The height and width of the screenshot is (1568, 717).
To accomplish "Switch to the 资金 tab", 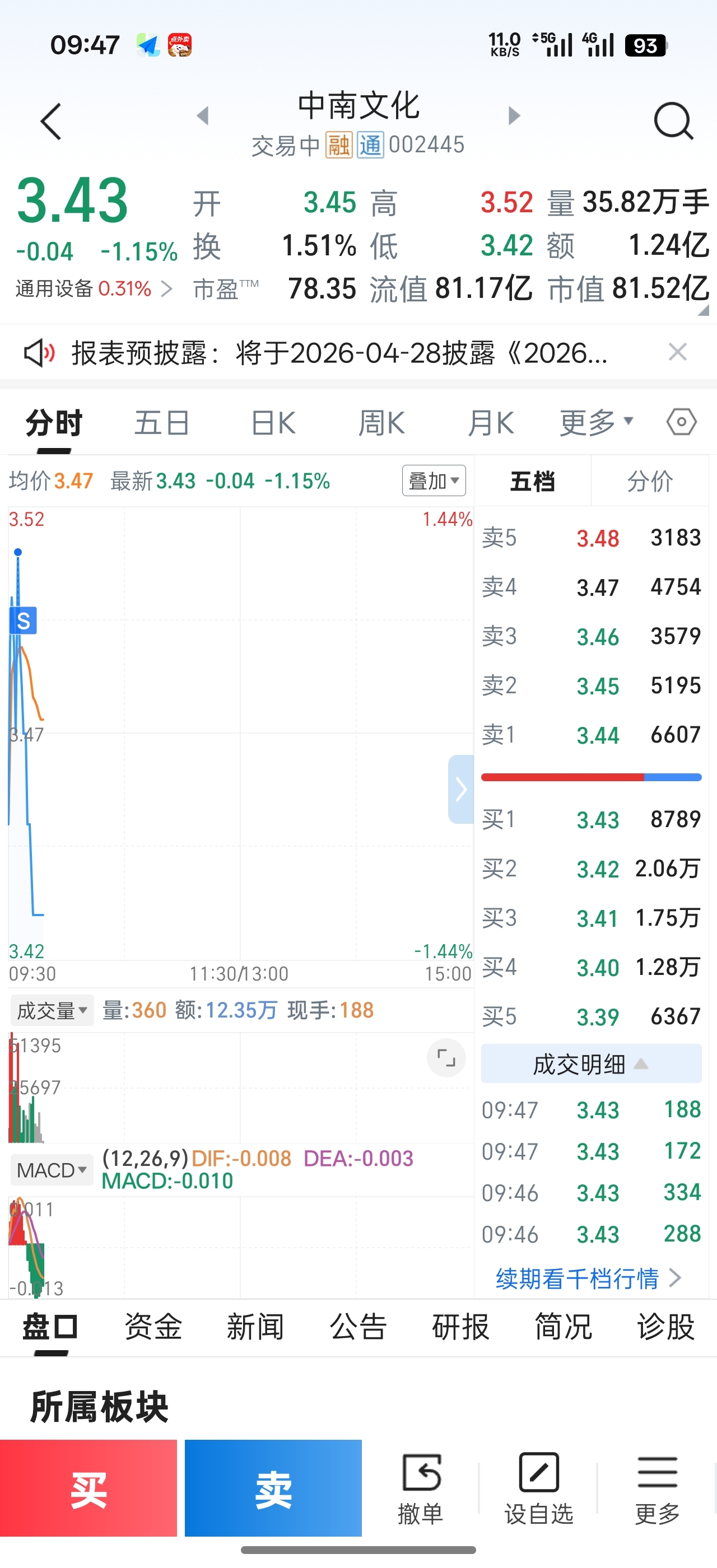I will click(153, 1327).
